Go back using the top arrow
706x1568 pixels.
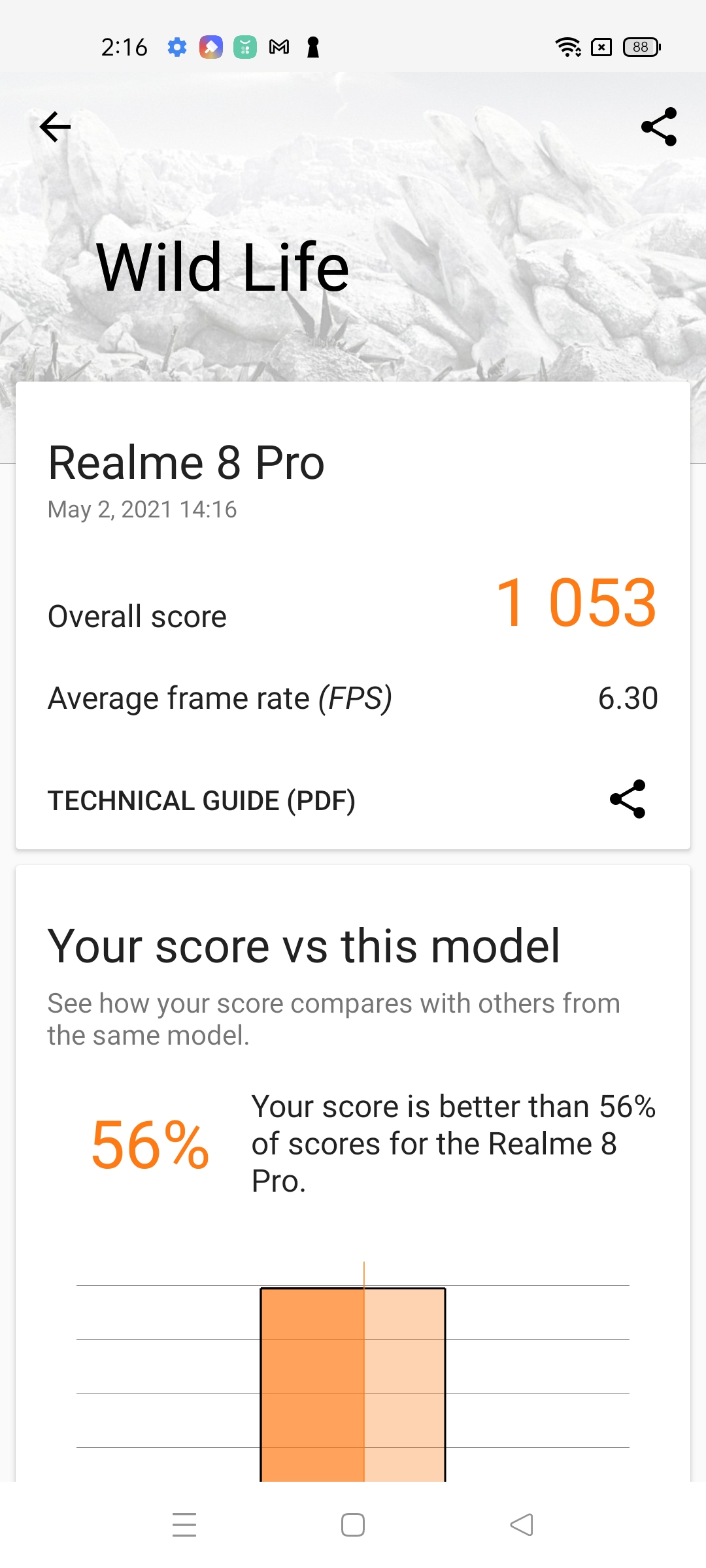coord(55,127)
